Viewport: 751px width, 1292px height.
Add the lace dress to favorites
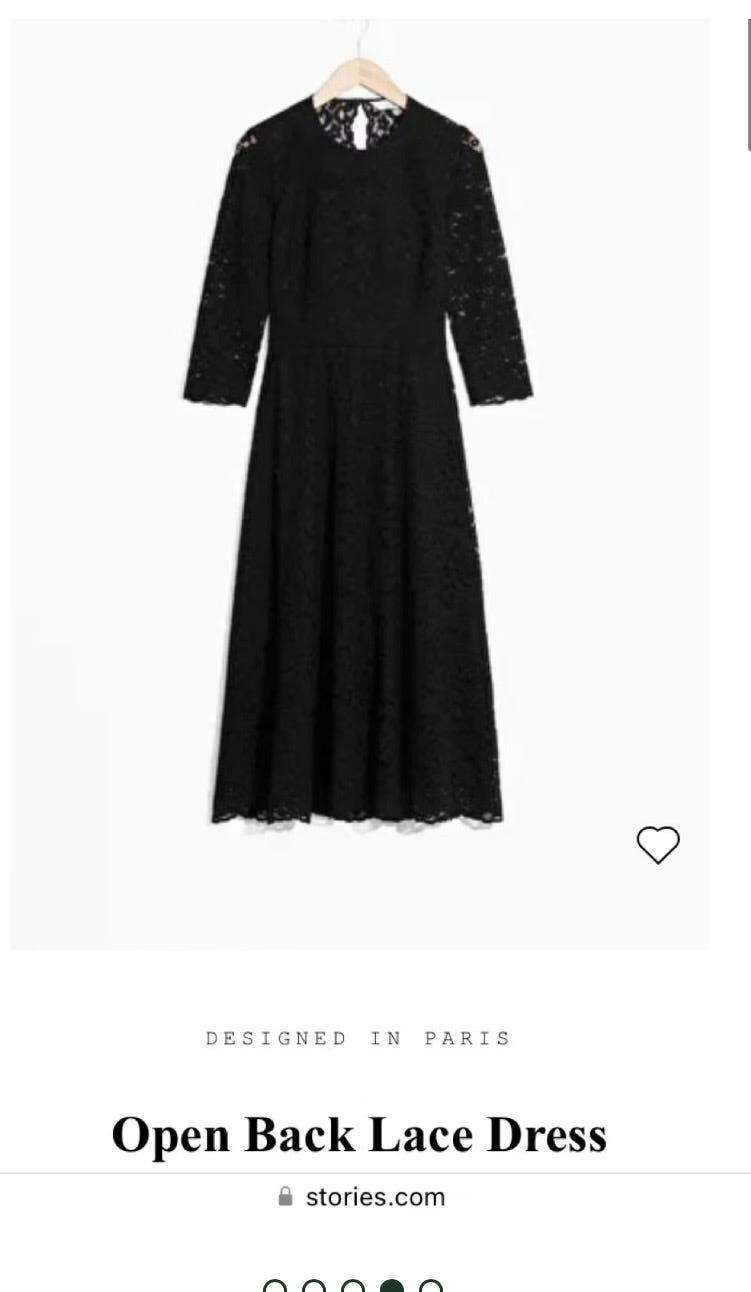[658, 845]
